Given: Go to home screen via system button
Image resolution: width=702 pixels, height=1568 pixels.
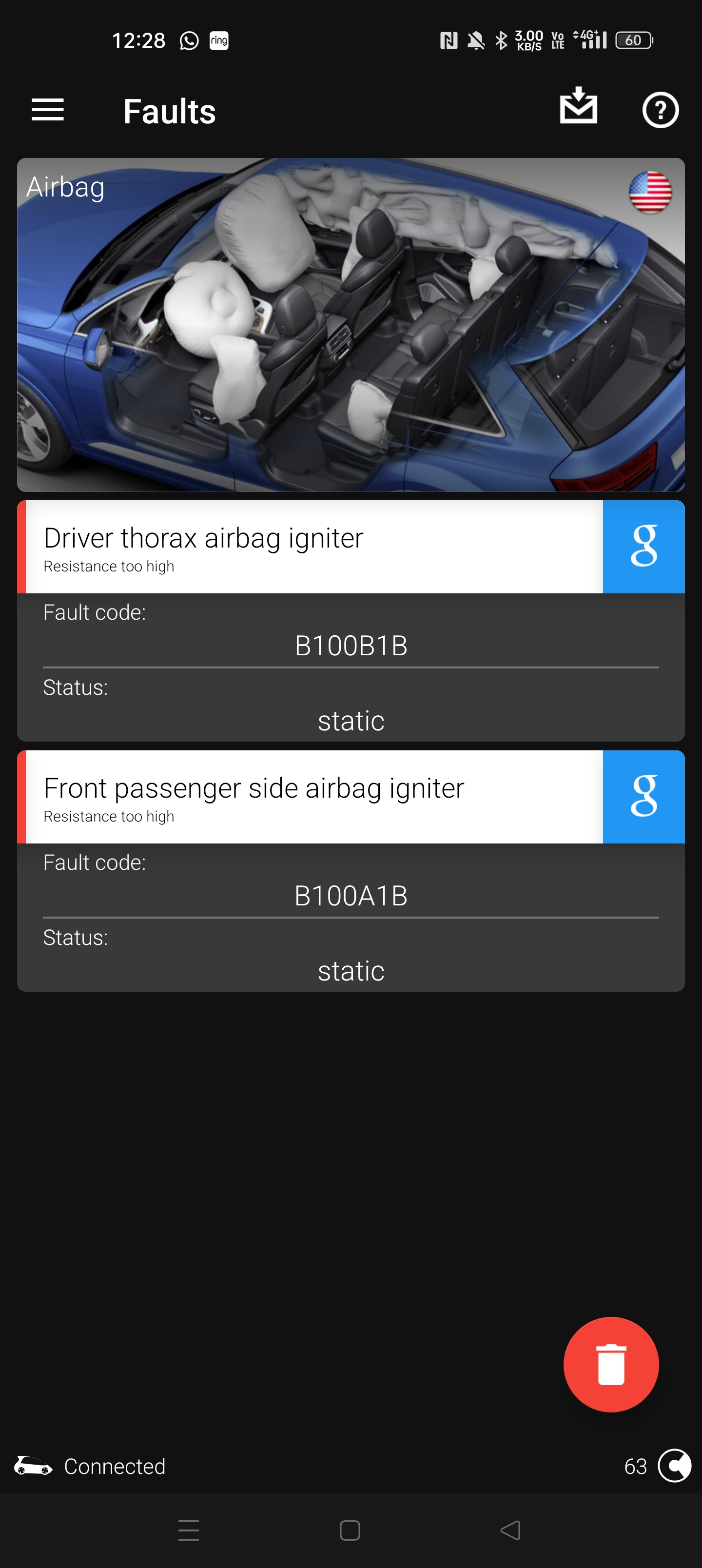Looking at the screenshot, I should 350,1529.
